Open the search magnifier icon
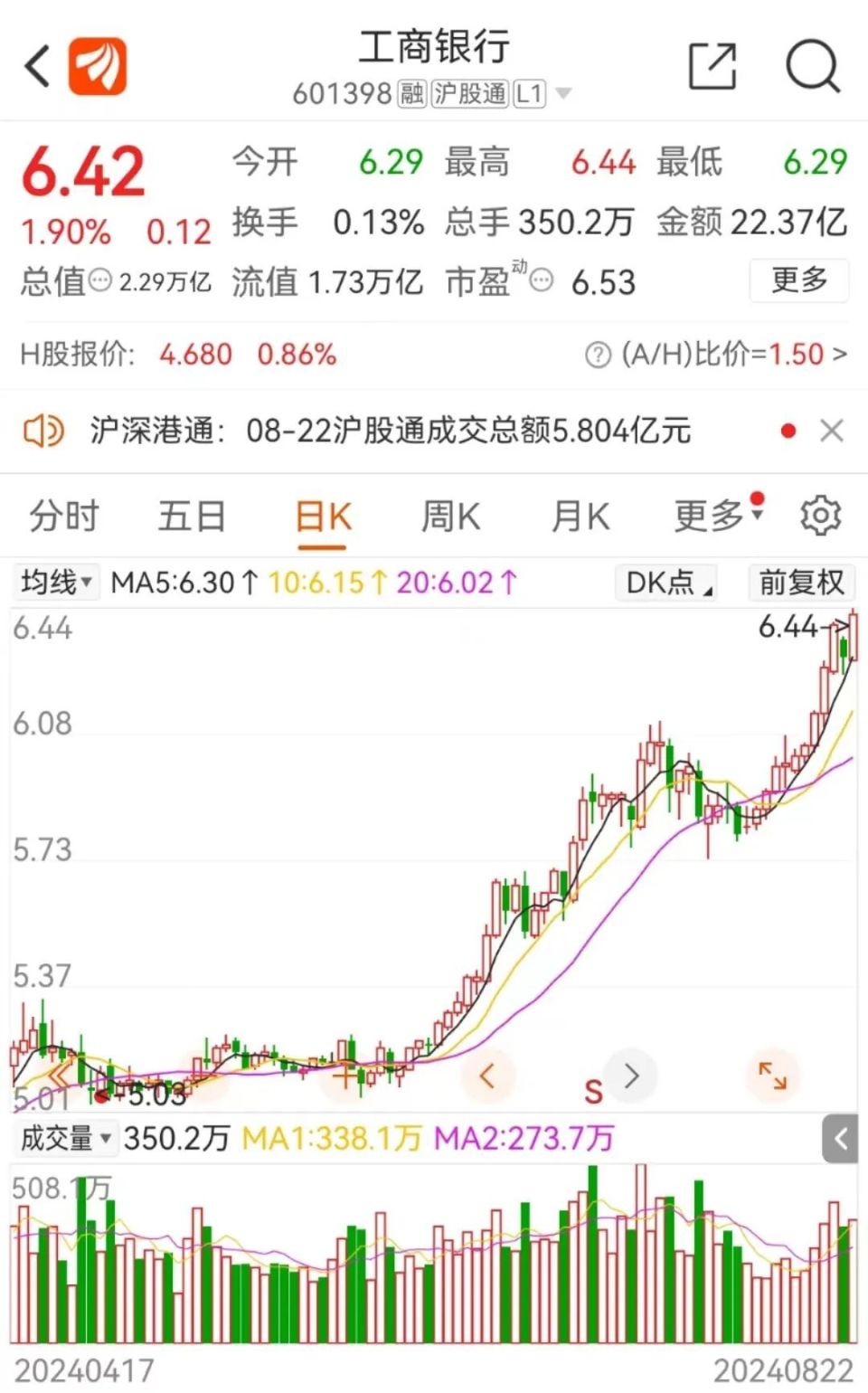The height and width of the screenshot is (1393, 868). [x=813, y=66]
